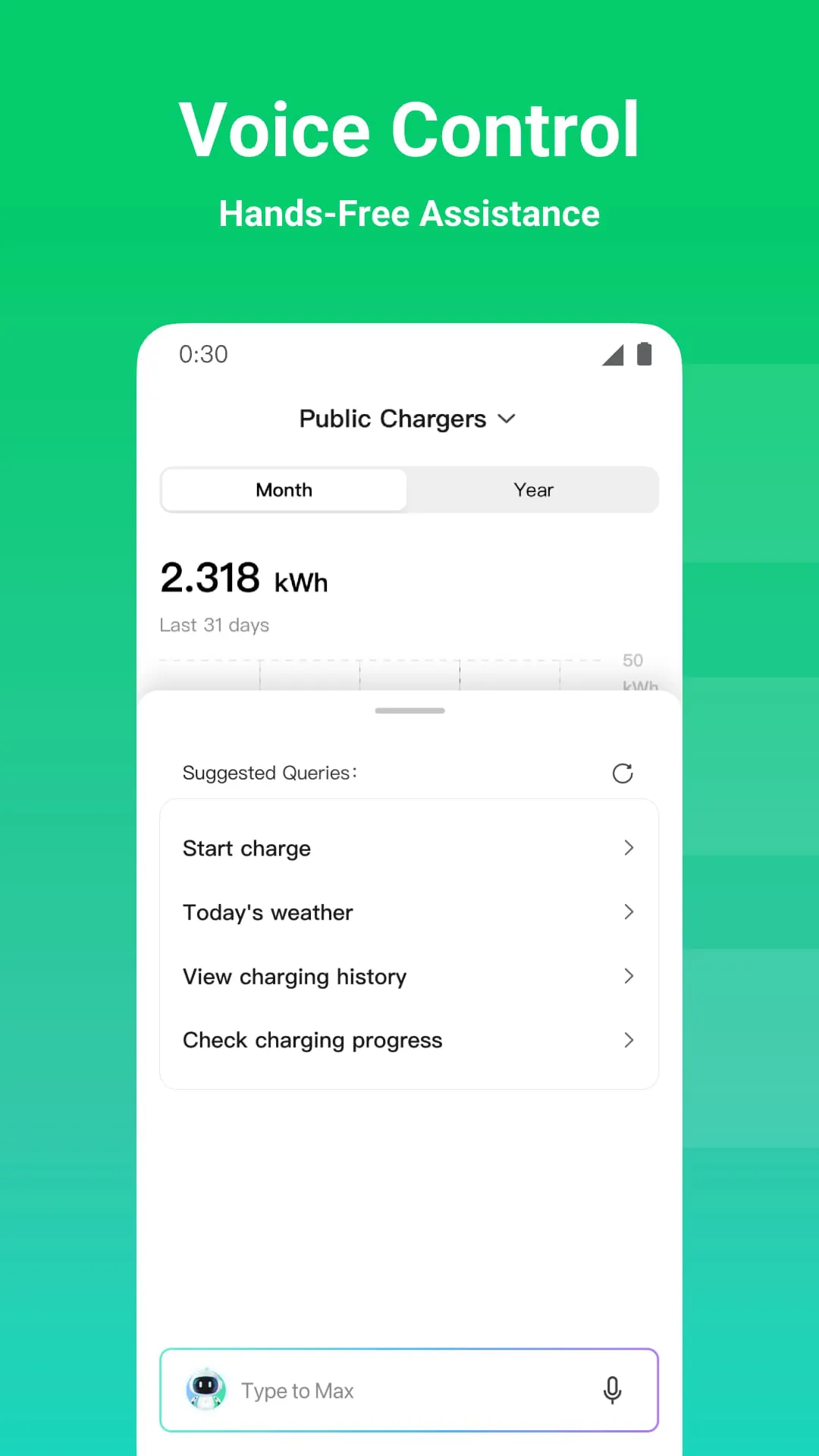Click the 0:30 clock in the status bar

pyautogui.click(x=203, y=354)
